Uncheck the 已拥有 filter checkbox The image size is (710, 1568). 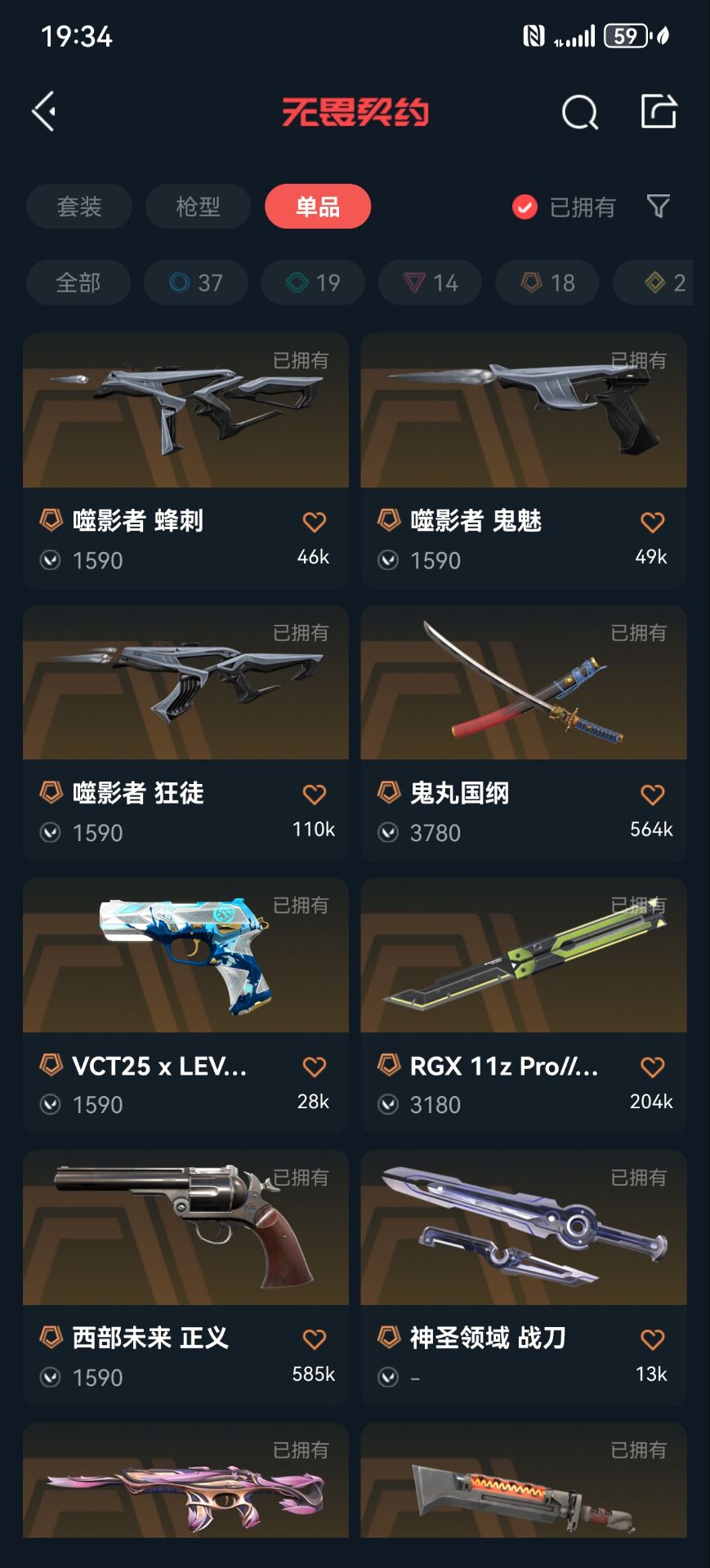point(525,207)
